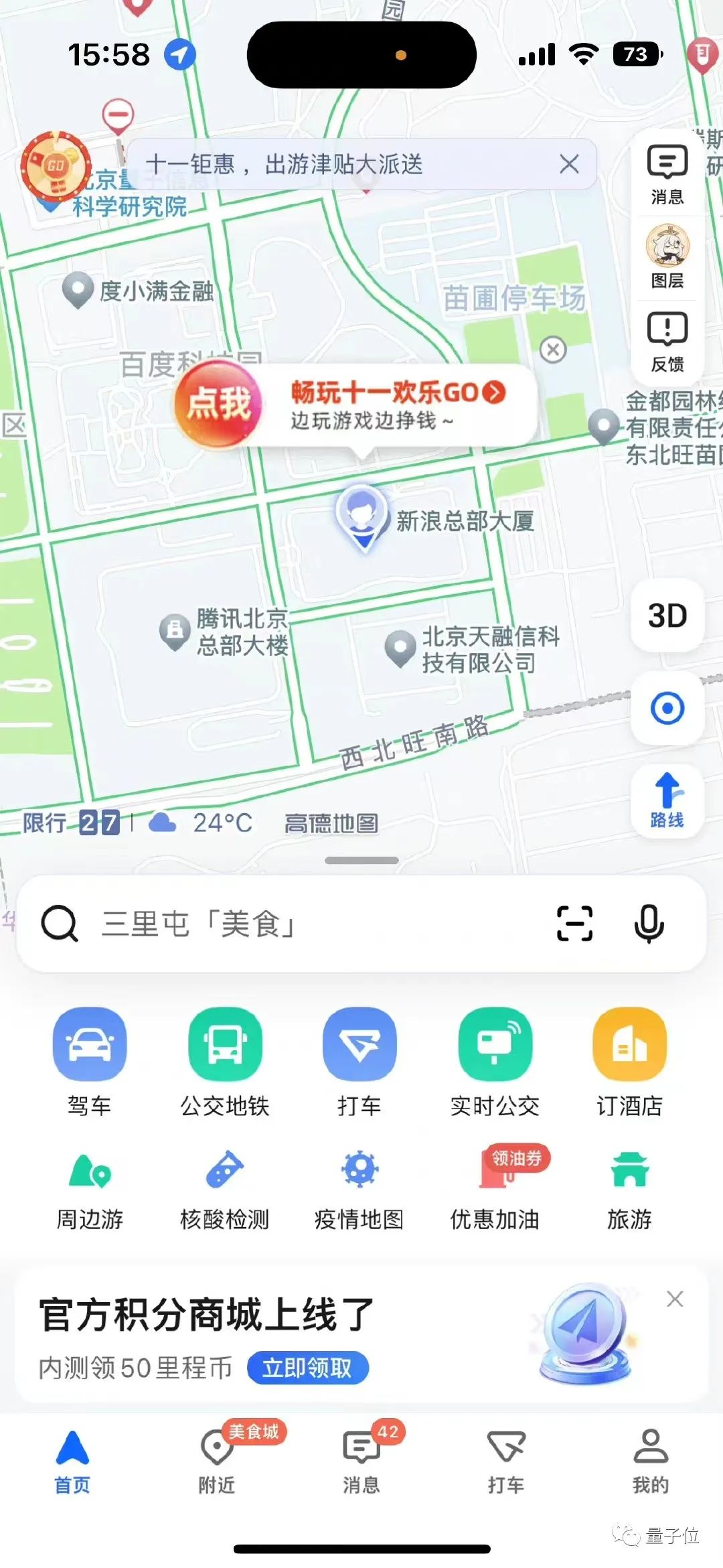The height and width of the screenshot is (1568, 723).
Task: Start voice search with the microphone
Action: 649,924
